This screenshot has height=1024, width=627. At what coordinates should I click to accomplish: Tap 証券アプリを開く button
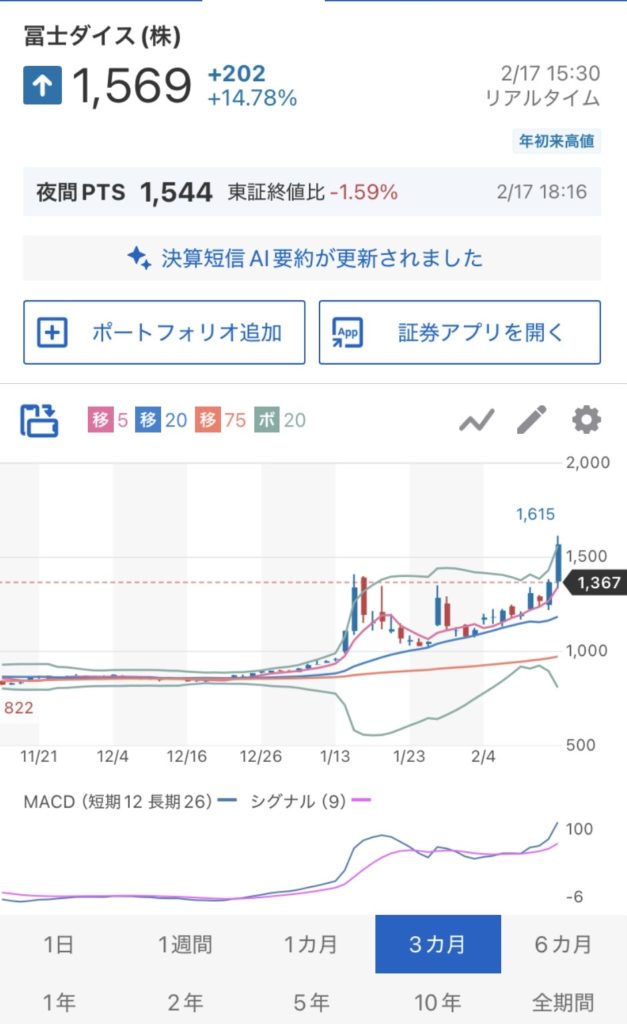click(x=460, y=332)
